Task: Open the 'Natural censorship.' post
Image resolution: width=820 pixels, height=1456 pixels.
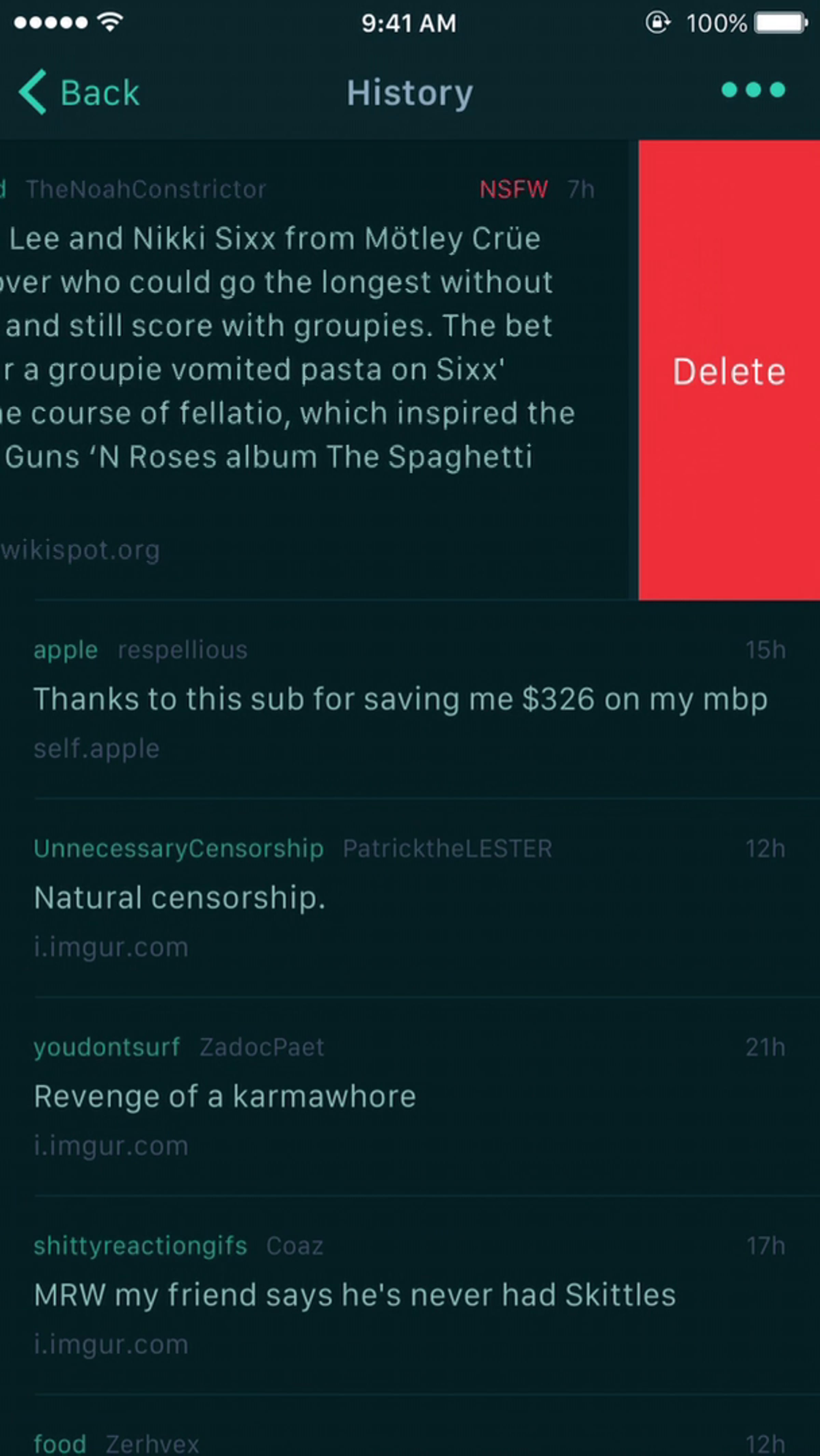Action: pos(180,898)
